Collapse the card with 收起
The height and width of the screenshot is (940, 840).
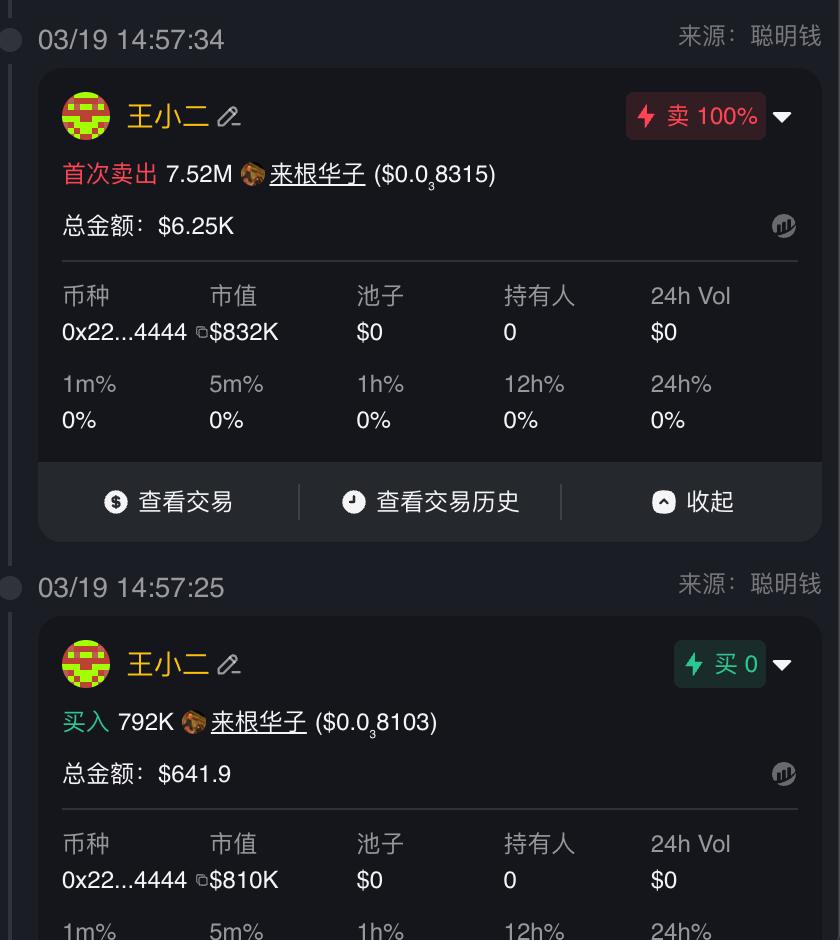point(693,502)
